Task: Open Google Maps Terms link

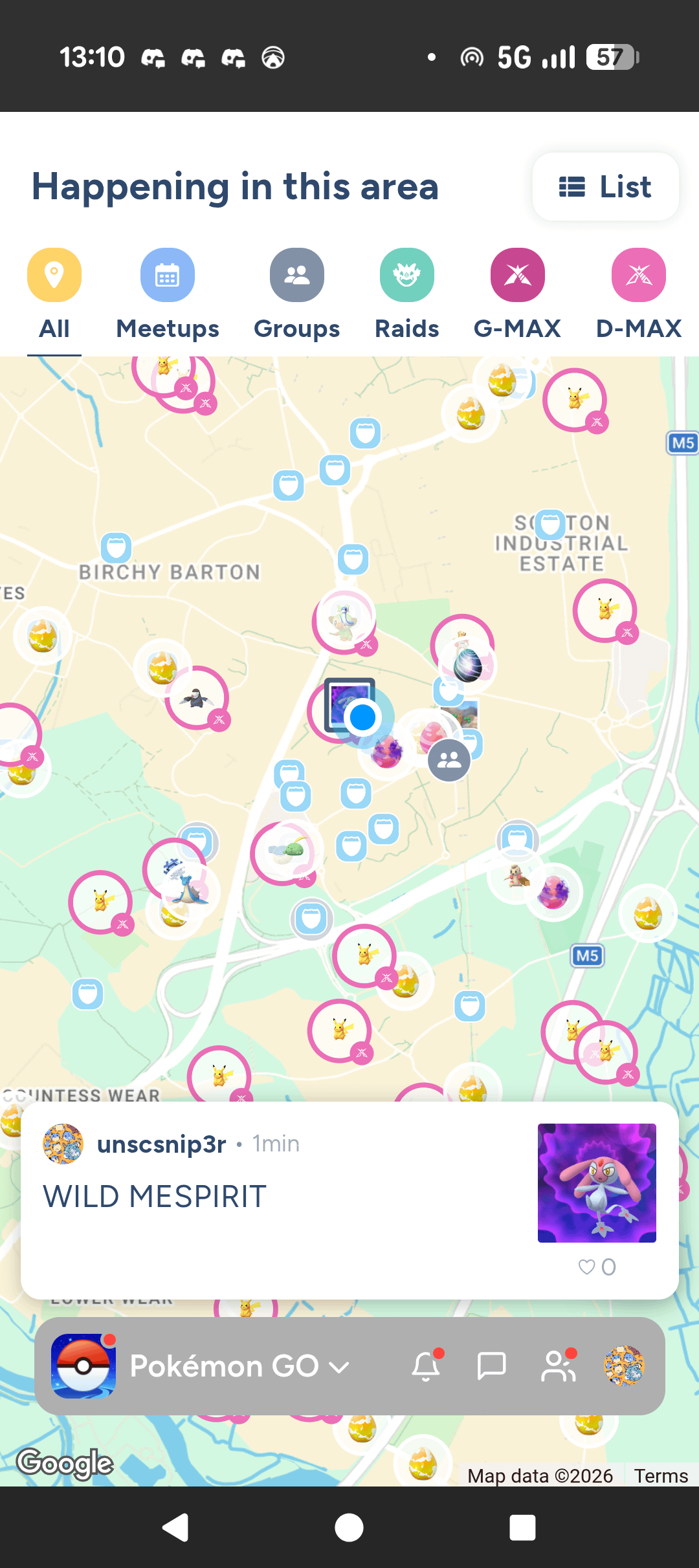Action: [x=660, y=1475]
